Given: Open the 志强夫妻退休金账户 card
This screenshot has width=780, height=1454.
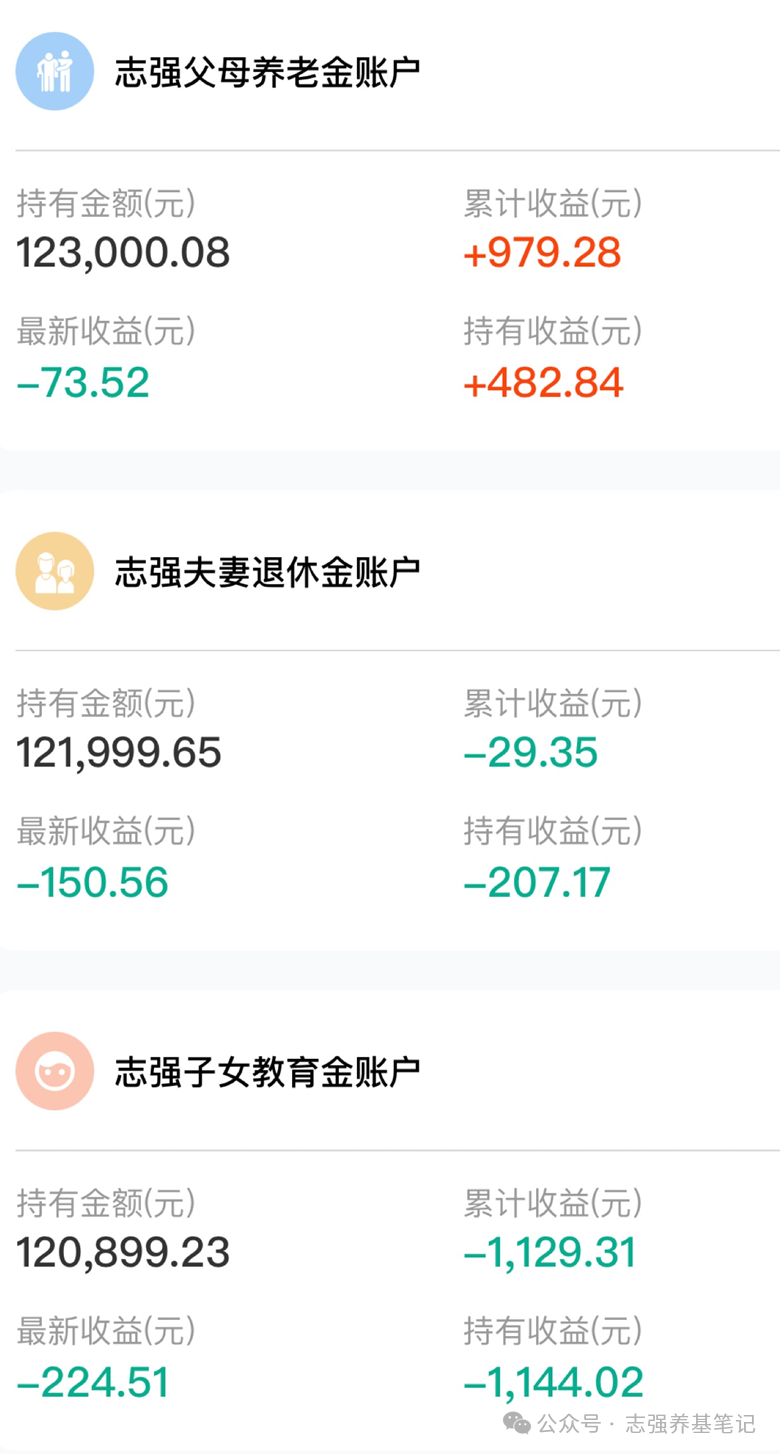Looking at the screenshot, I should tap(267, 573).
